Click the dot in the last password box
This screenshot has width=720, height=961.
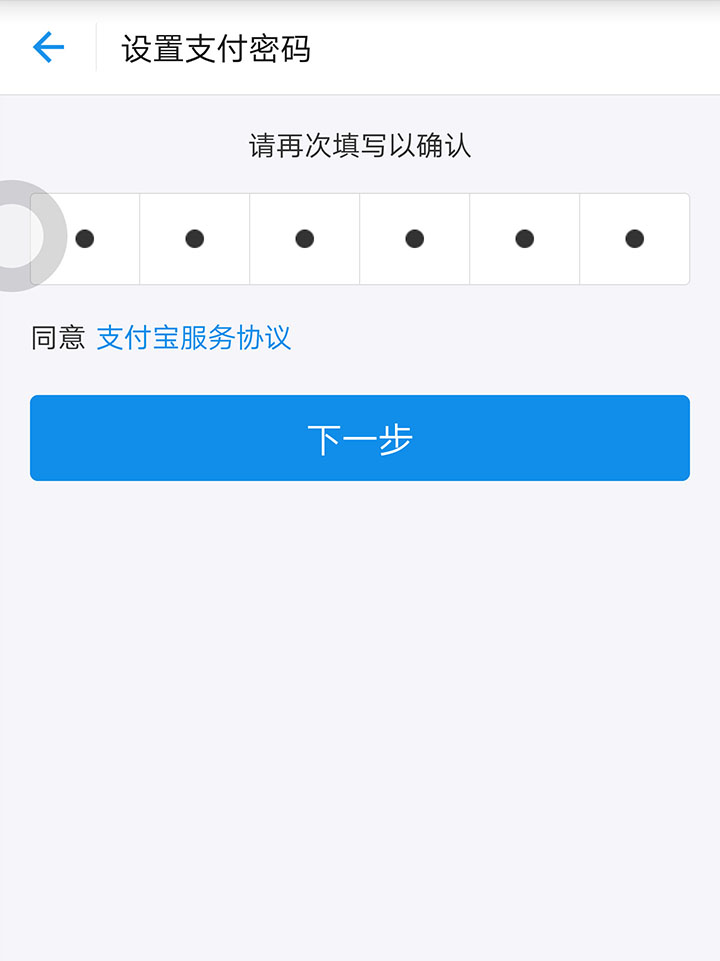[x=634, y=238]
